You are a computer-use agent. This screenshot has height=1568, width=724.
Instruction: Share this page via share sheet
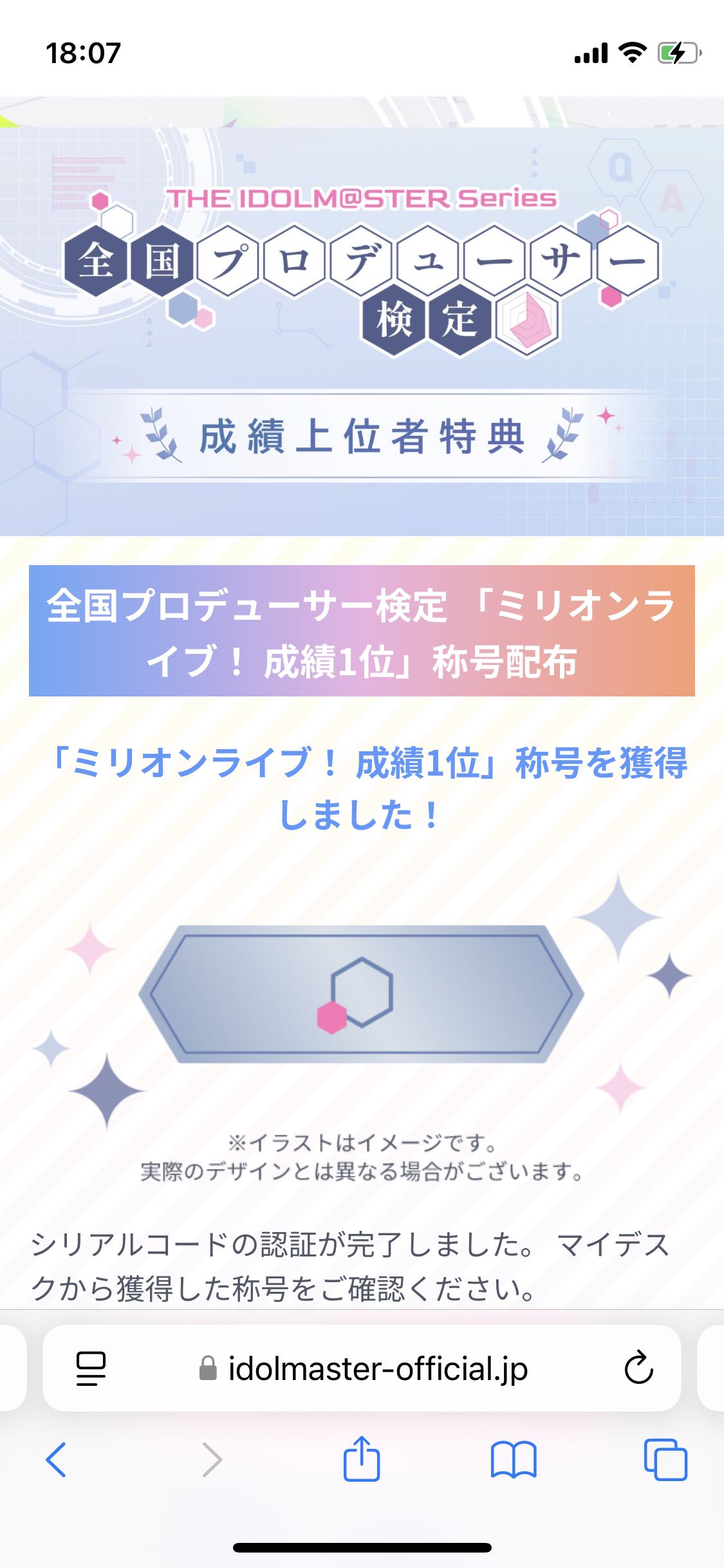point(362,1458)
